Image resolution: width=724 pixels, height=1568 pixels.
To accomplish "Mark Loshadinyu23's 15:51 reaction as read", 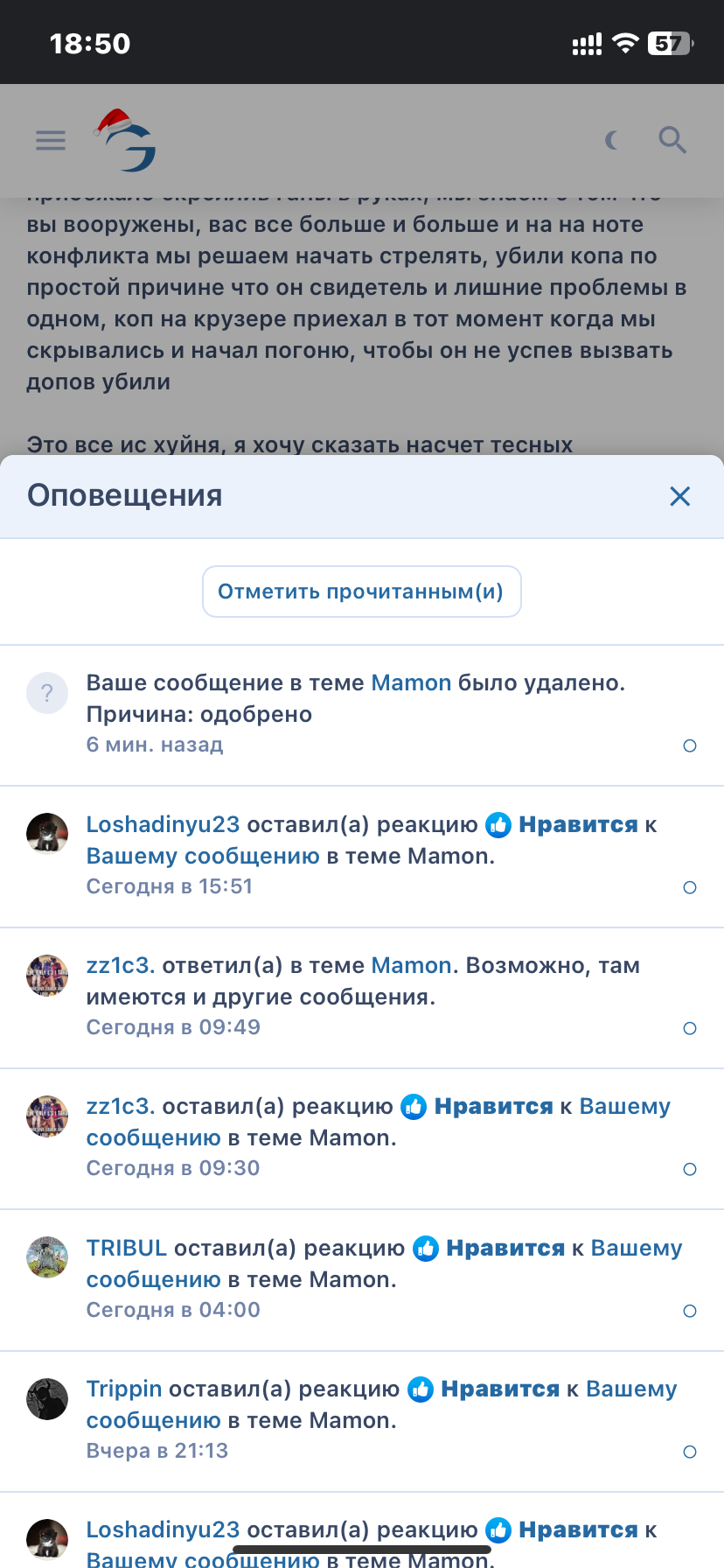I will tap(689, 887).
